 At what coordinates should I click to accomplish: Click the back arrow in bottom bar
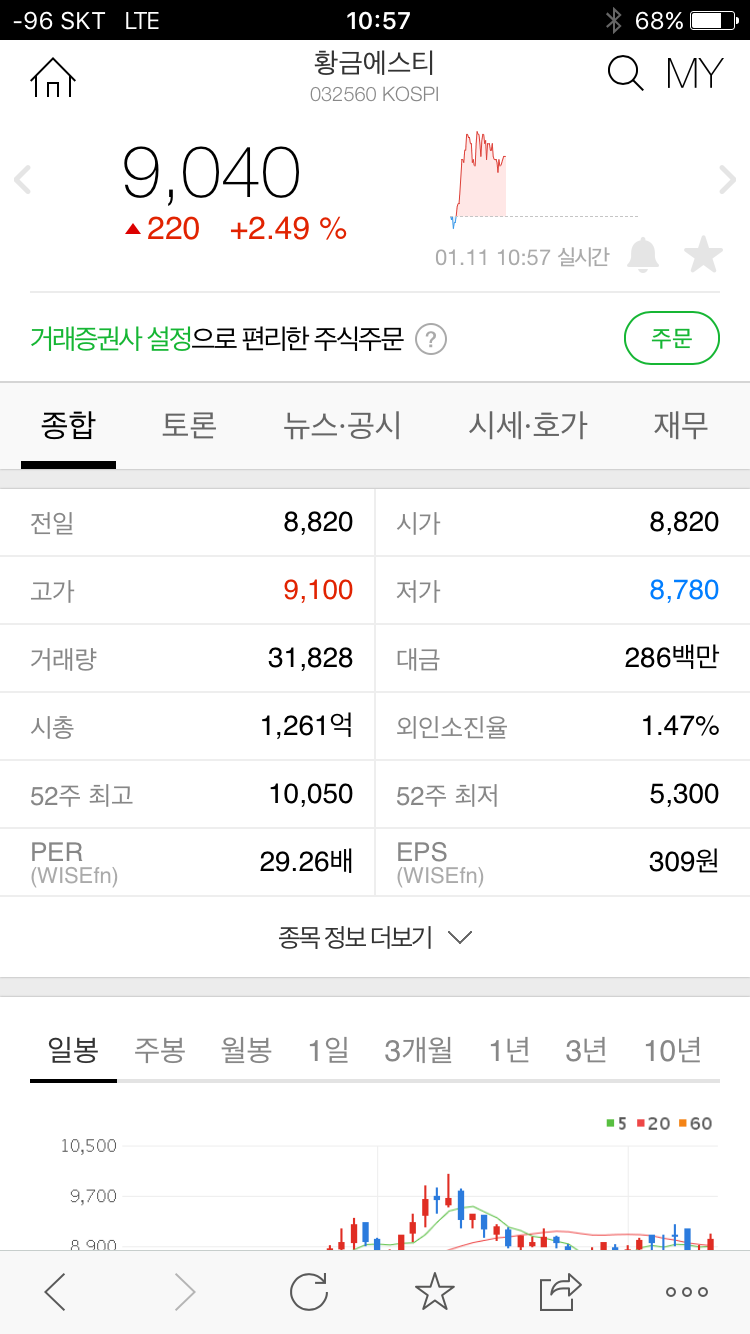[55, 1291]
